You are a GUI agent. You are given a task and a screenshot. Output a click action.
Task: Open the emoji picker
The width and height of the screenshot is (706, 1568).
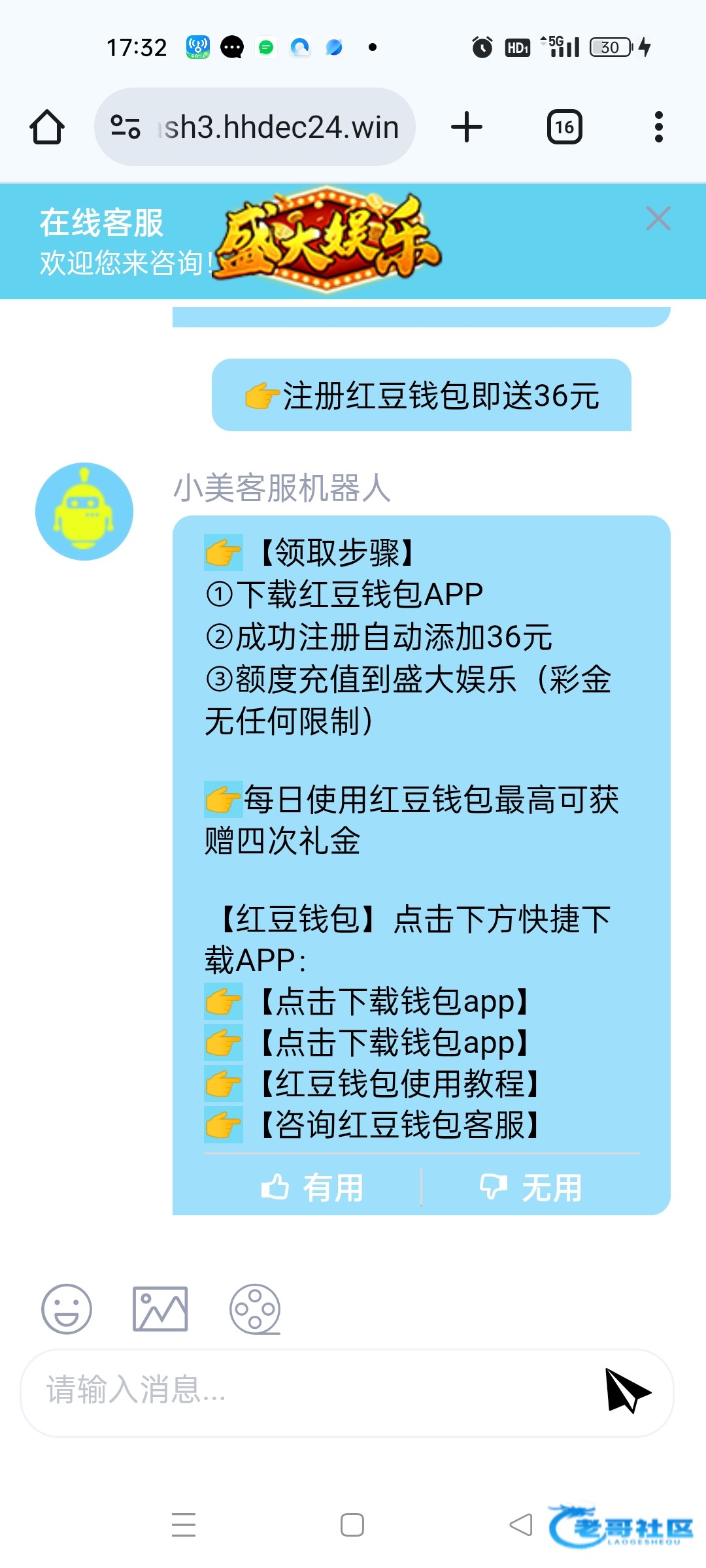(x=67, y=1309)
